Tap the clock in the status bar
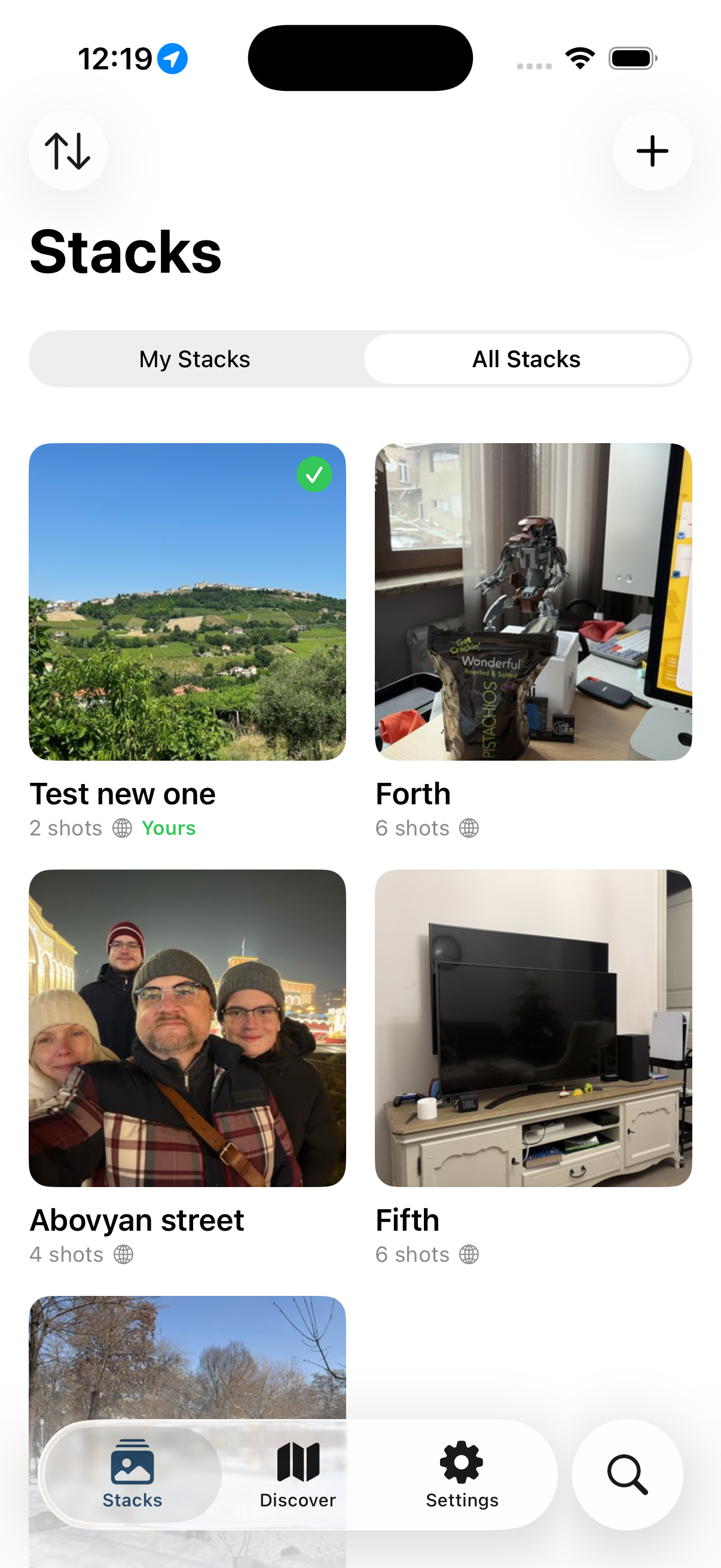 pyautogui.click(x=114, y=58)
